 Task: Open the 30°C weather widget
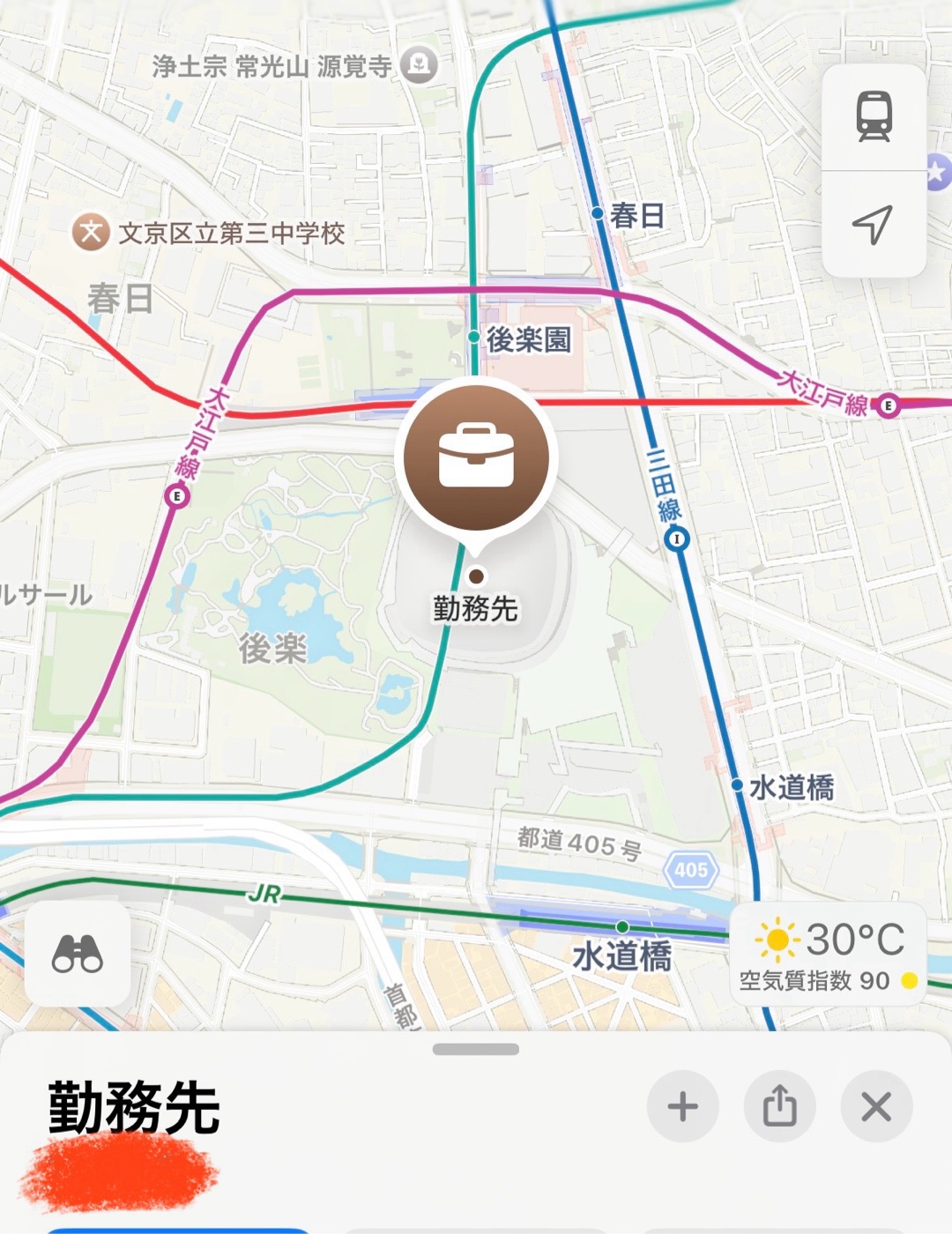[x=828, y=954]
